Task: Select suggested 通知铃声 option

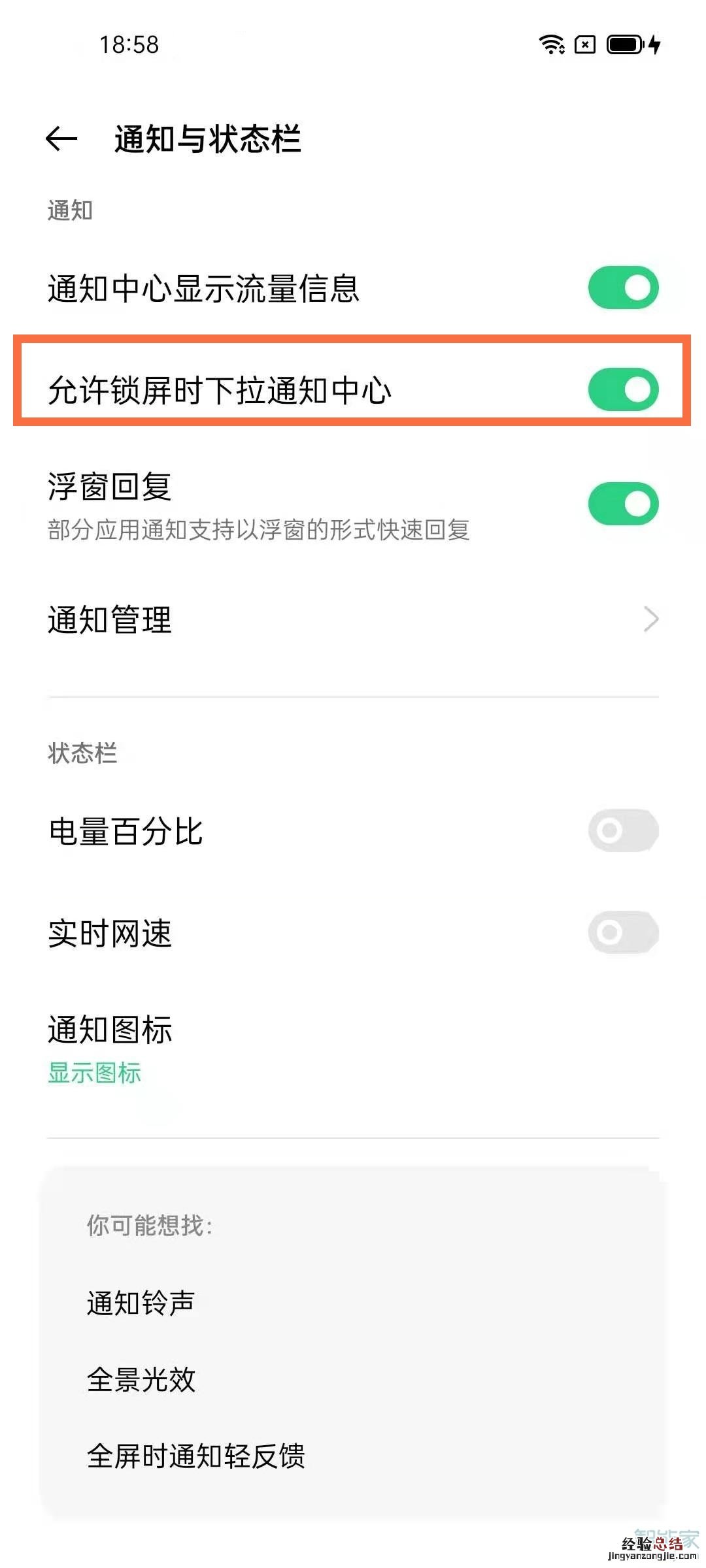Action: pyautogui.click(x=141, y=1303)
